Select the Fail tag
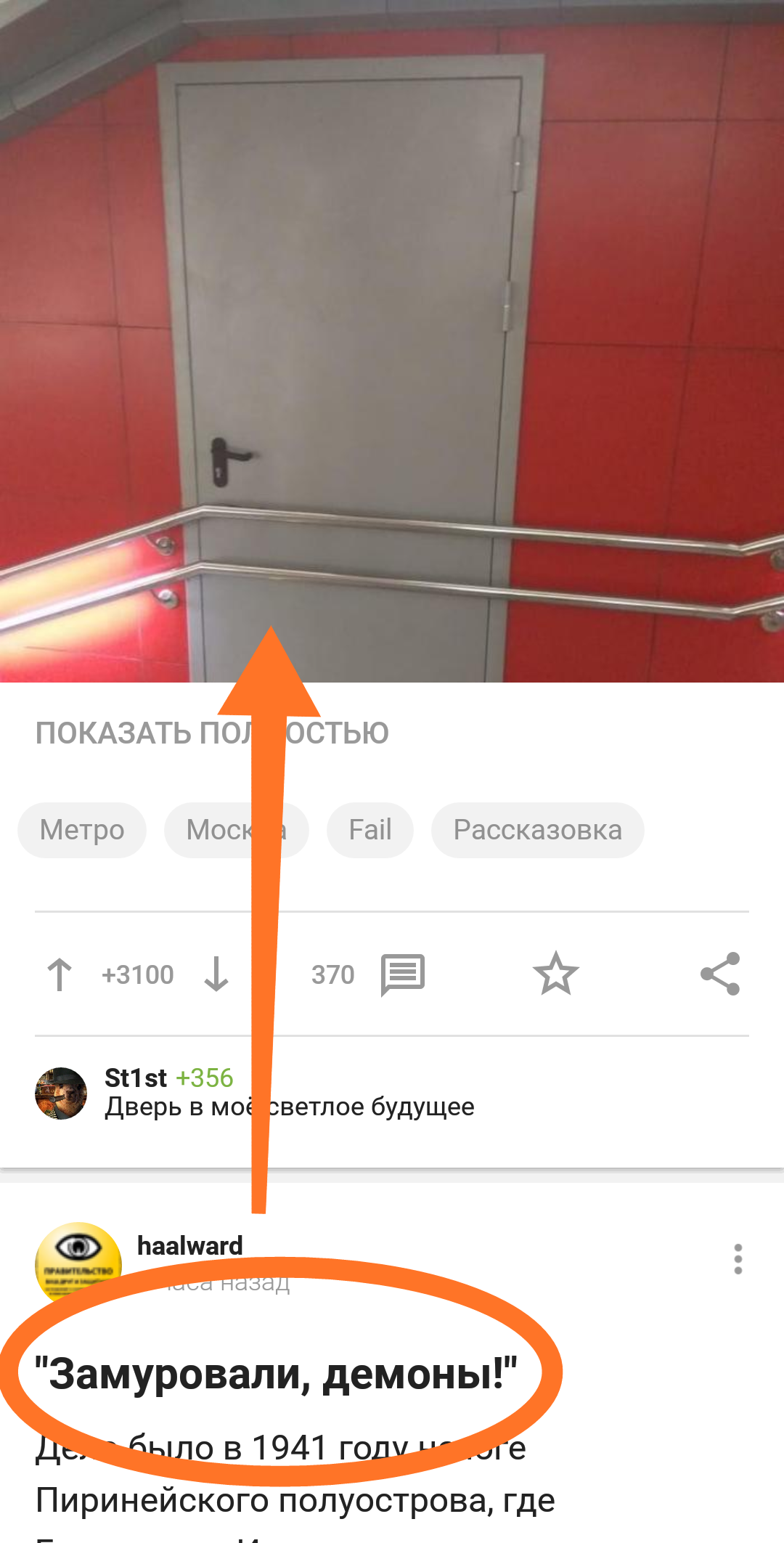The width and height of the screenshot is (784, 1543). pos(370,830)
